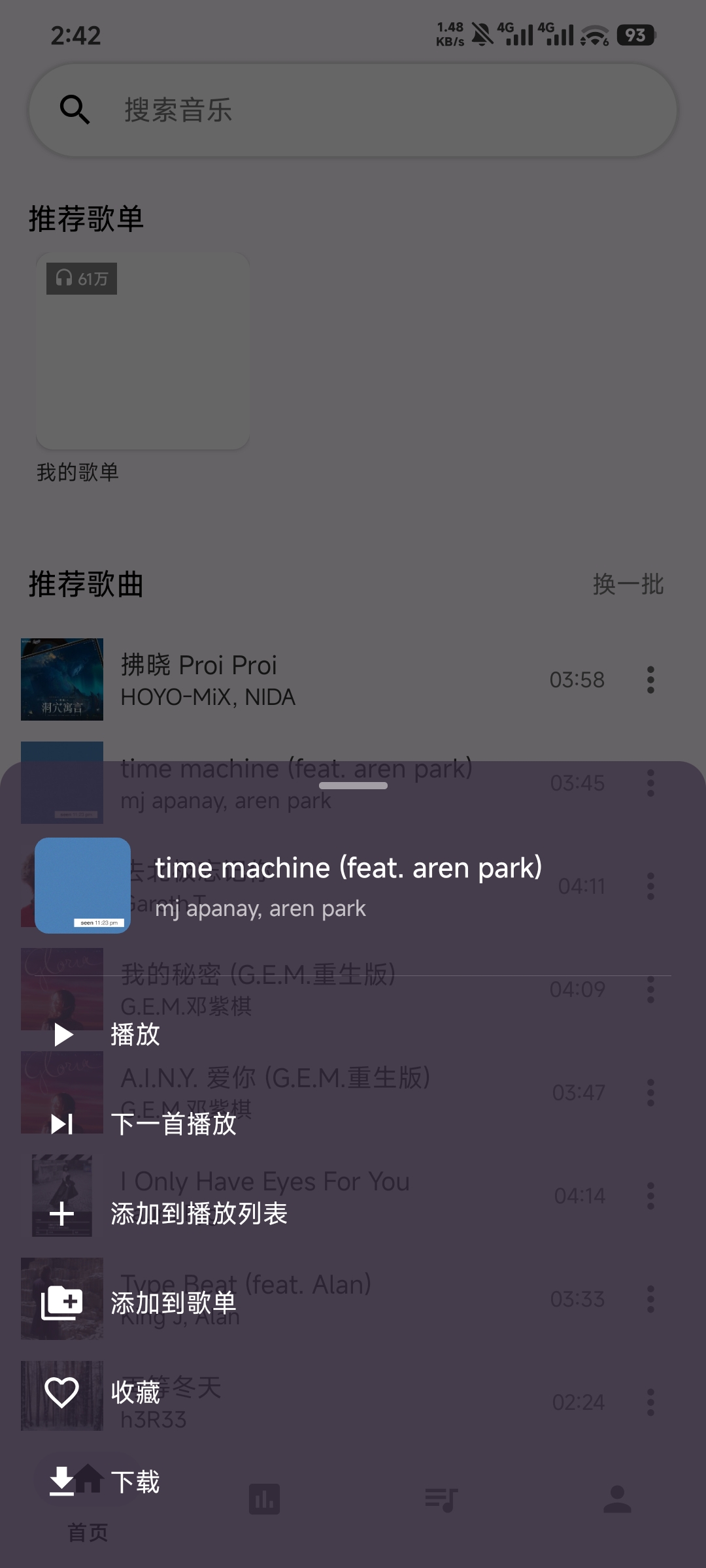
Task: Play time machine (feat. aren park) now
Action: tap(135, 1035)
